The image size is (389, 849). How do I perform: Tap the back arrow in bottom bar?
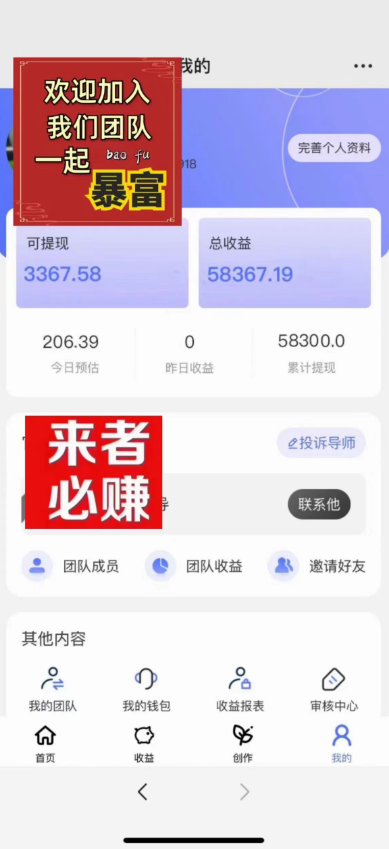pyautogui.click(x=142, y=792)
